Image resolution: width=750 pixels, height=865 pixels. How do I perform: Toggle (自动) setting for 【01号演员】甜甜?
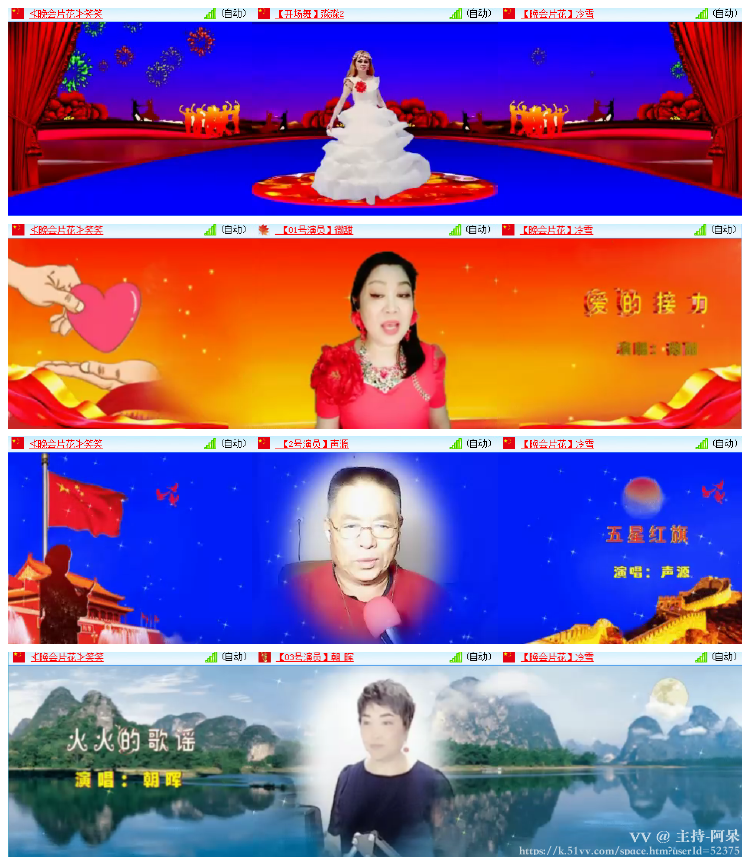[481, 229]
